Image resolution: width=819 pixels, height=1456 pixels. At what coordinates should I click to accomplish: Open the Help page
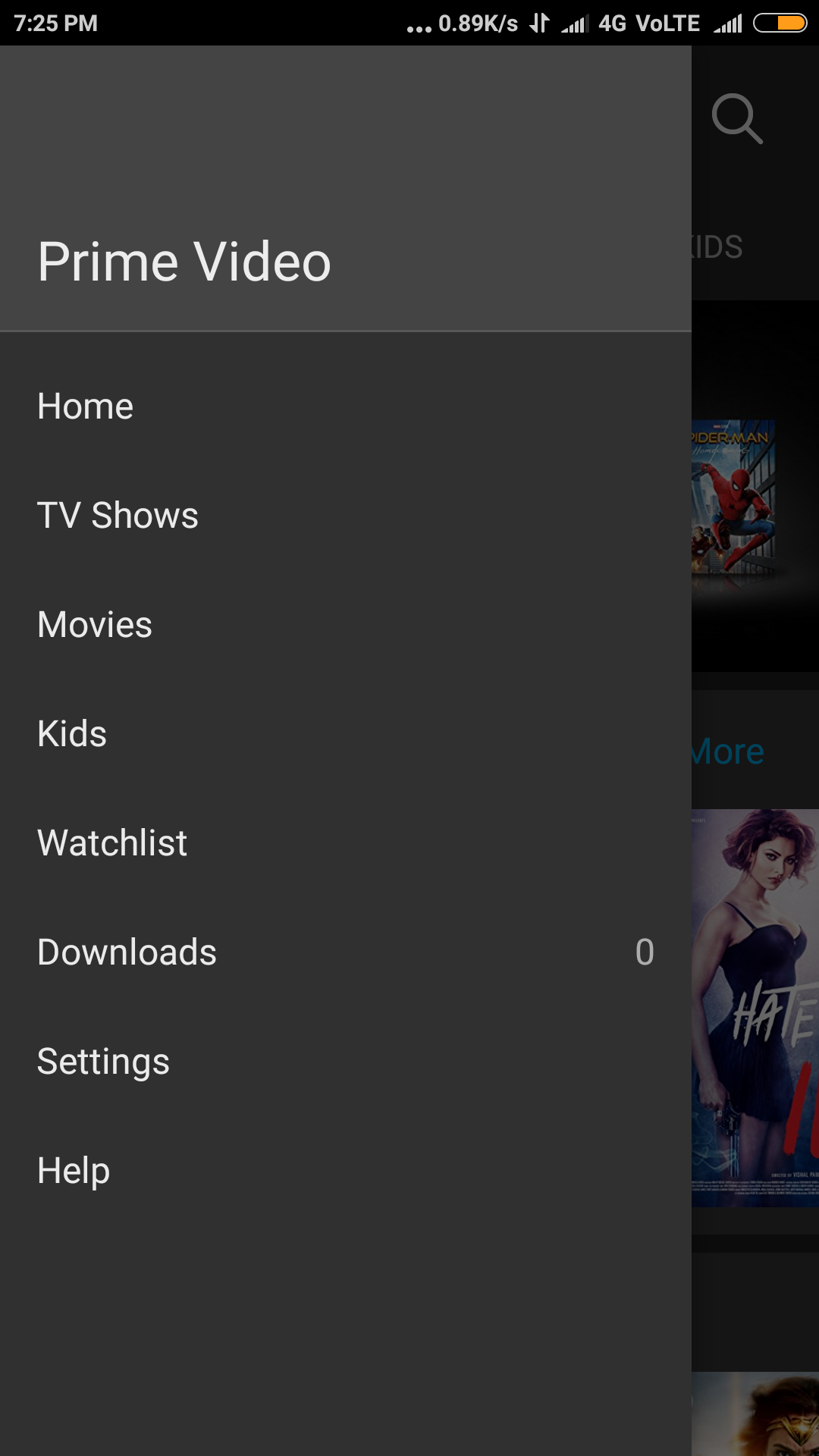[x=74, y=1171]
